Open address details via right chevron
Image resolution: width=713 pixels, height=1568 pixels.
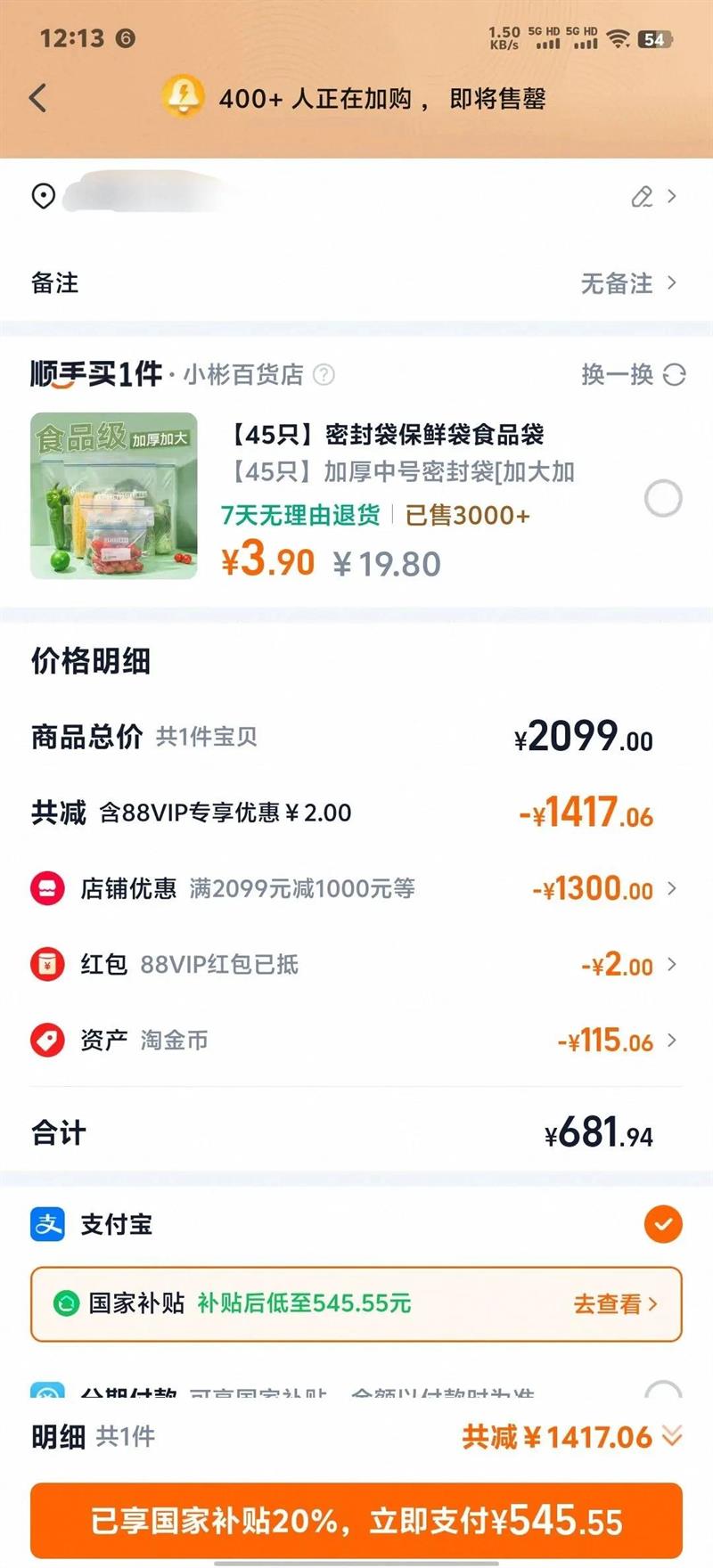tap(673, 197)
